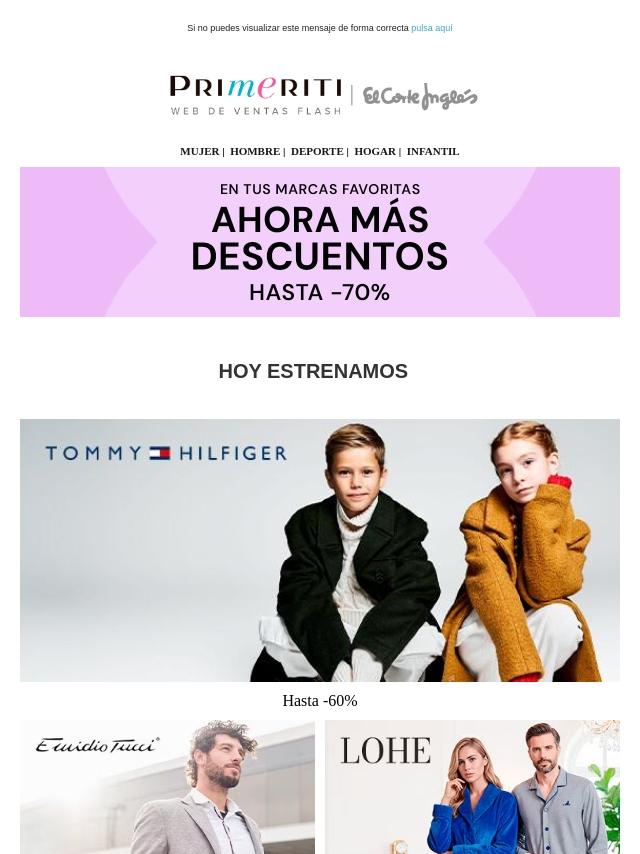This screenshot has width=640, height=854.
Task: Open the 'Ahora más descuentos' banner
Action: [320, 242]
